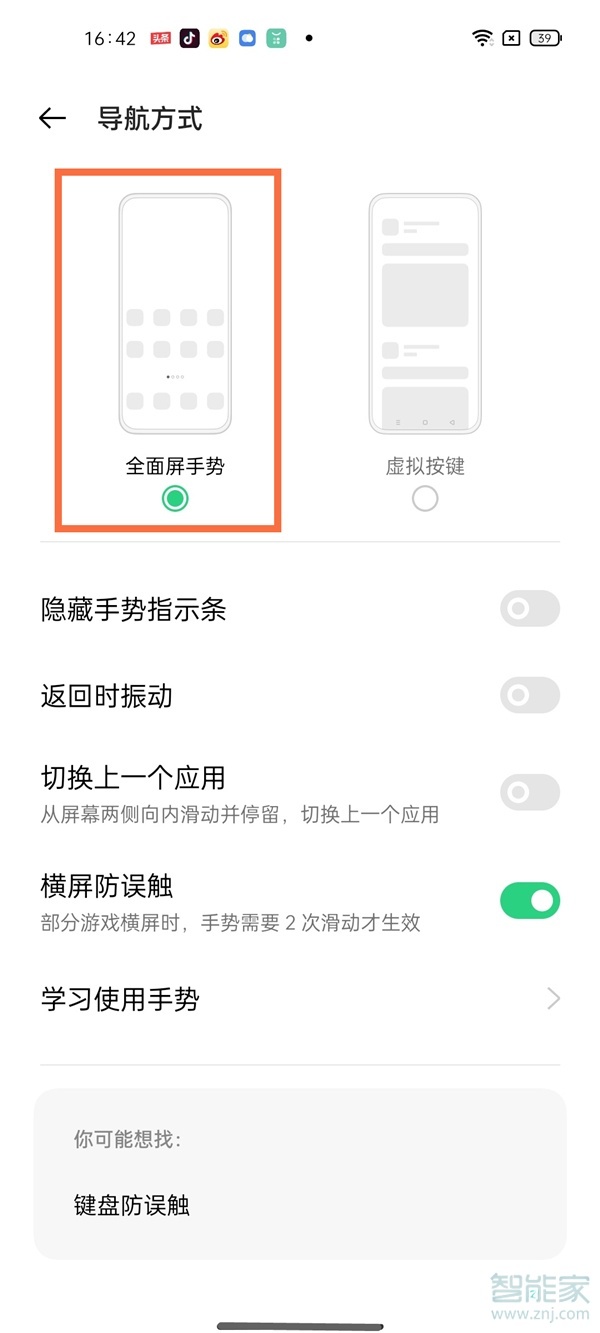Go back from 导航方式 page
This screenshot has height=1333, width=600.
[52, 118]
